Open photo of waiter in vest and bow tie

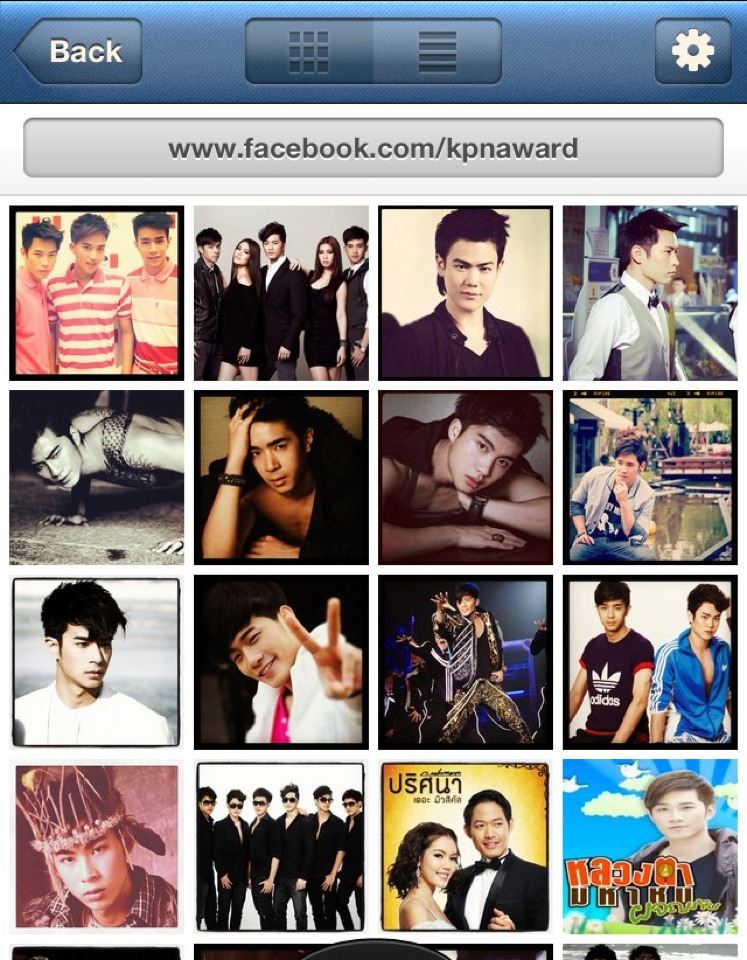point(650,293)
